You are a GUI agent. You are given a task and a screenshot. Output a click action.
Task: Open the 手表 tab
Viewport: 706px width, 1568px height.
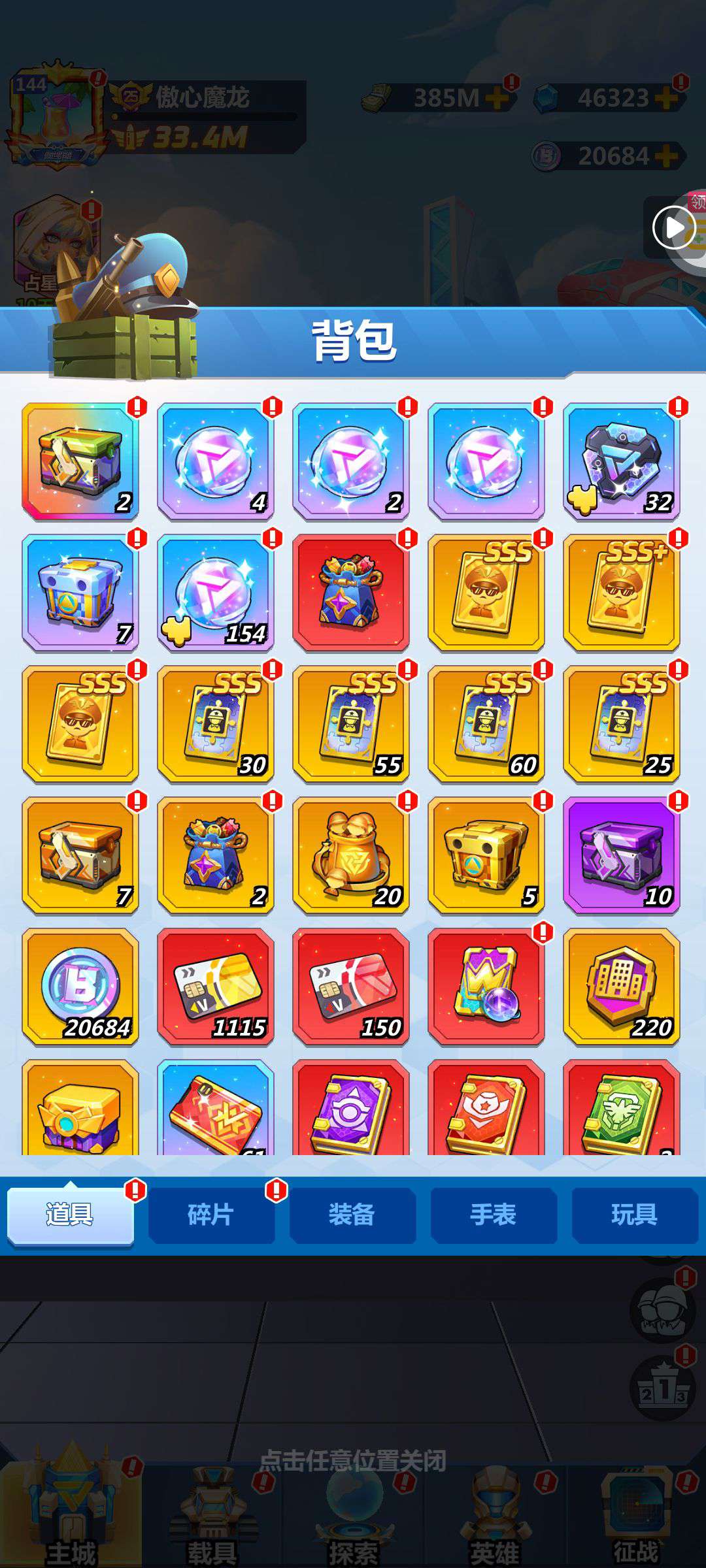[494, 1215]
